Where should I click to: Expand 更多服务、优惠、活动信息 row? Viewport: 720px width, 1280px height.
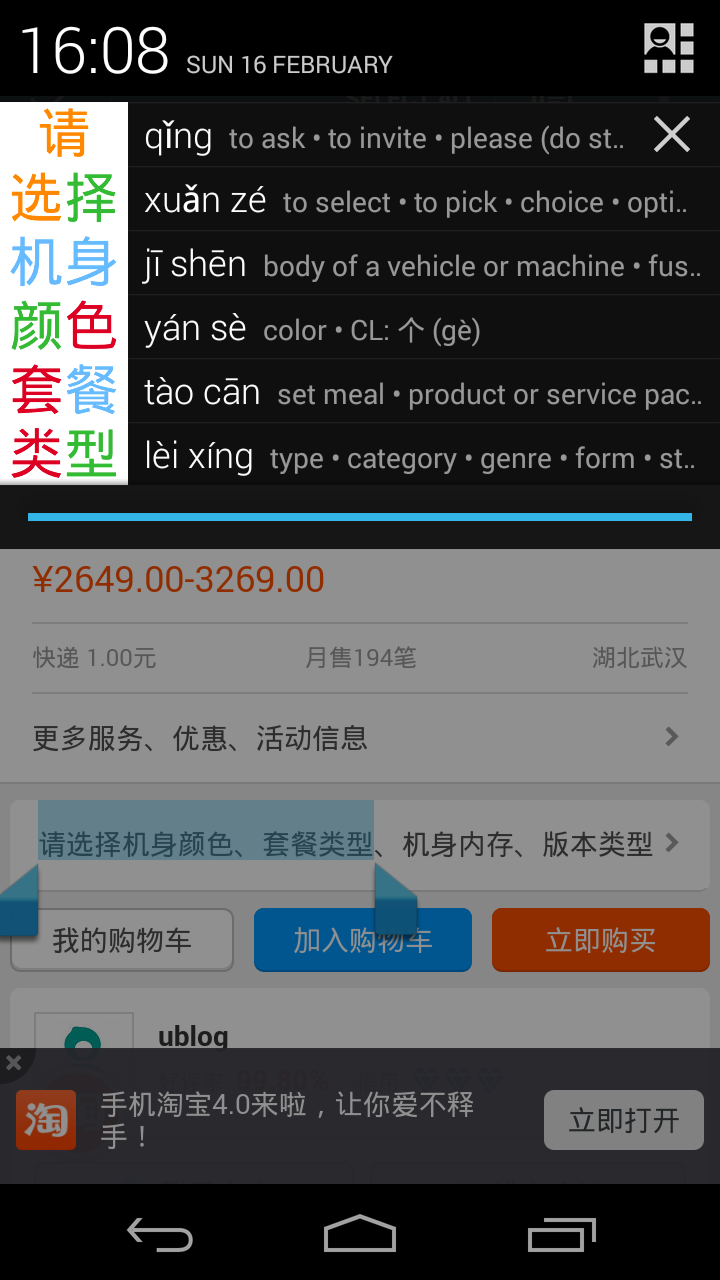(360, 738)
